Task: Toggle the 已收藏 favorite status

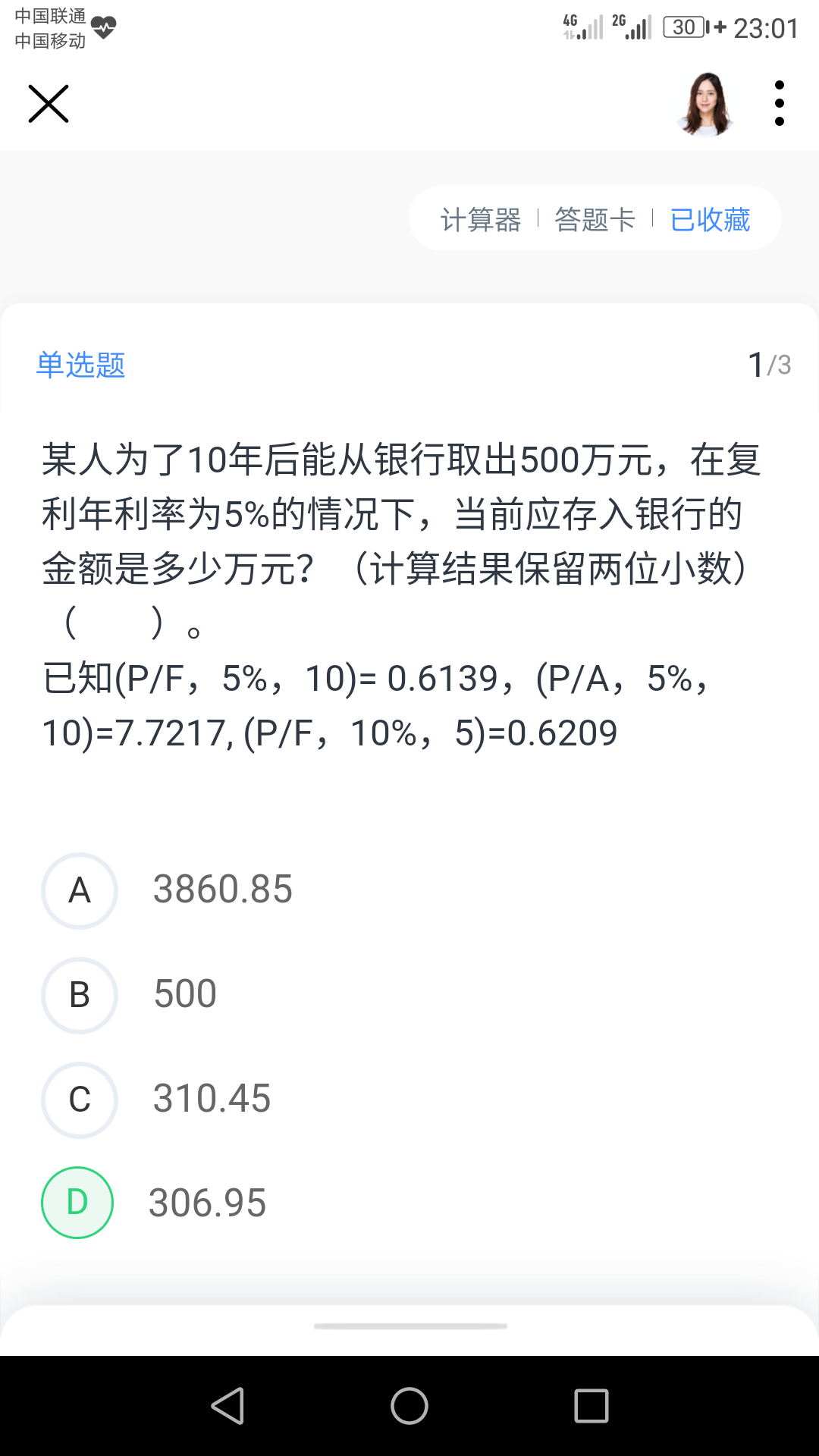Action: tap(711, 219)
